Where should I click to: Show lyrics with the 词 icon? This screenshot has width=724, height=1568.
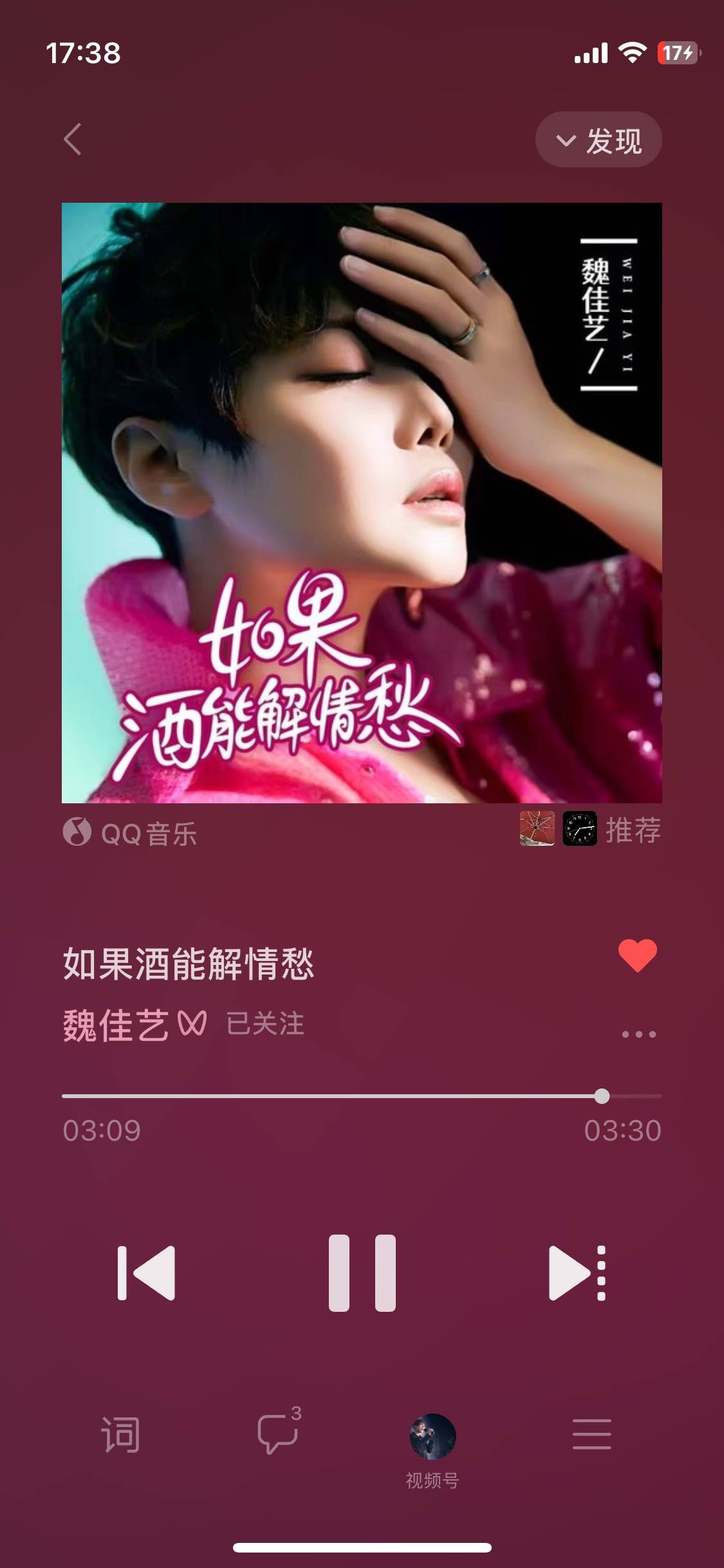click(x=120, y=1434)
